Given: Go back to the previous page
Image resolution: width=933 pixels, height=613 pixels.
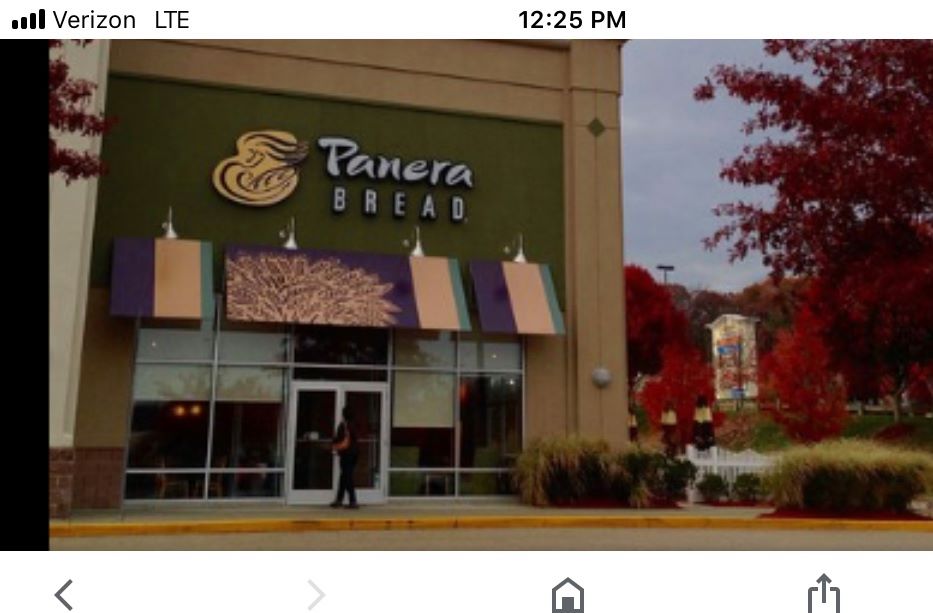Looking at the screenshot, I should coord(64,595).
